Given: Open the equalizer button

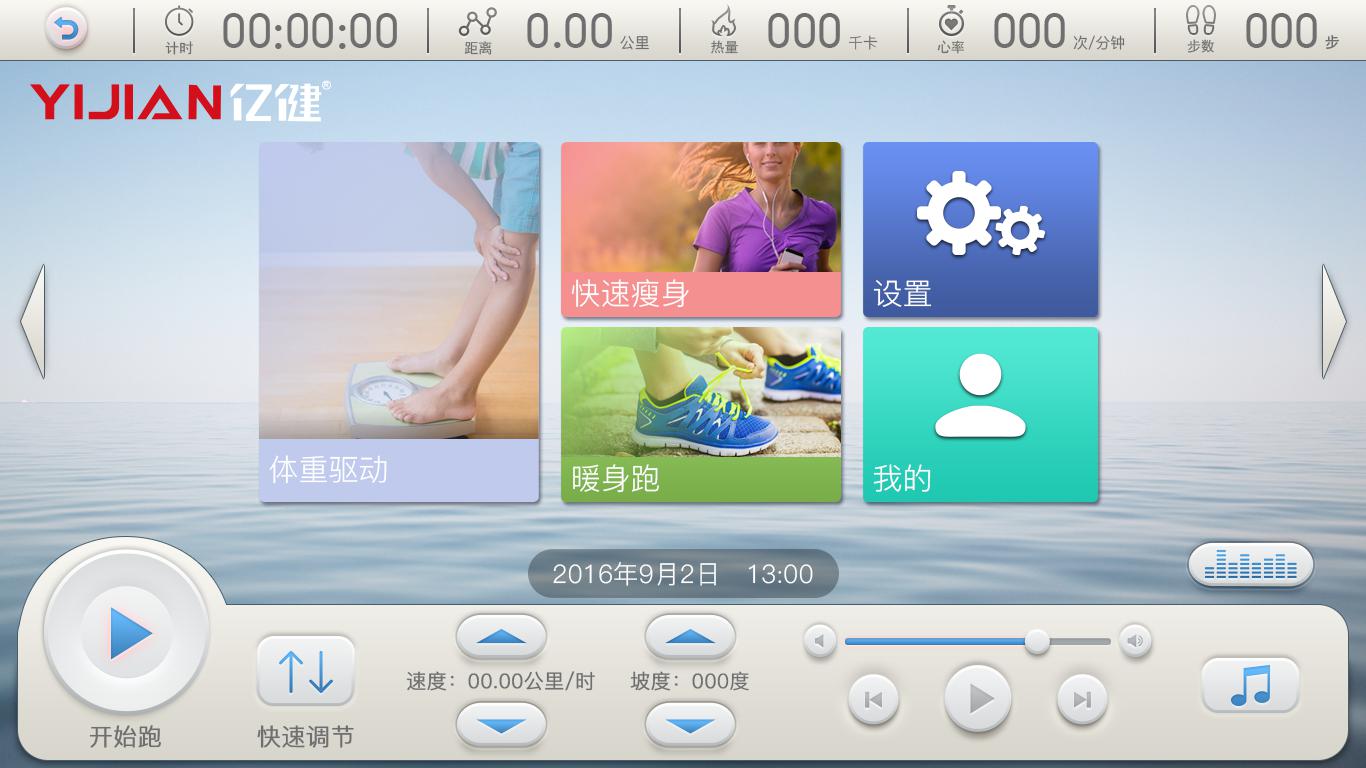Looking at the screenshot, I should click(x=1250, y=567).
